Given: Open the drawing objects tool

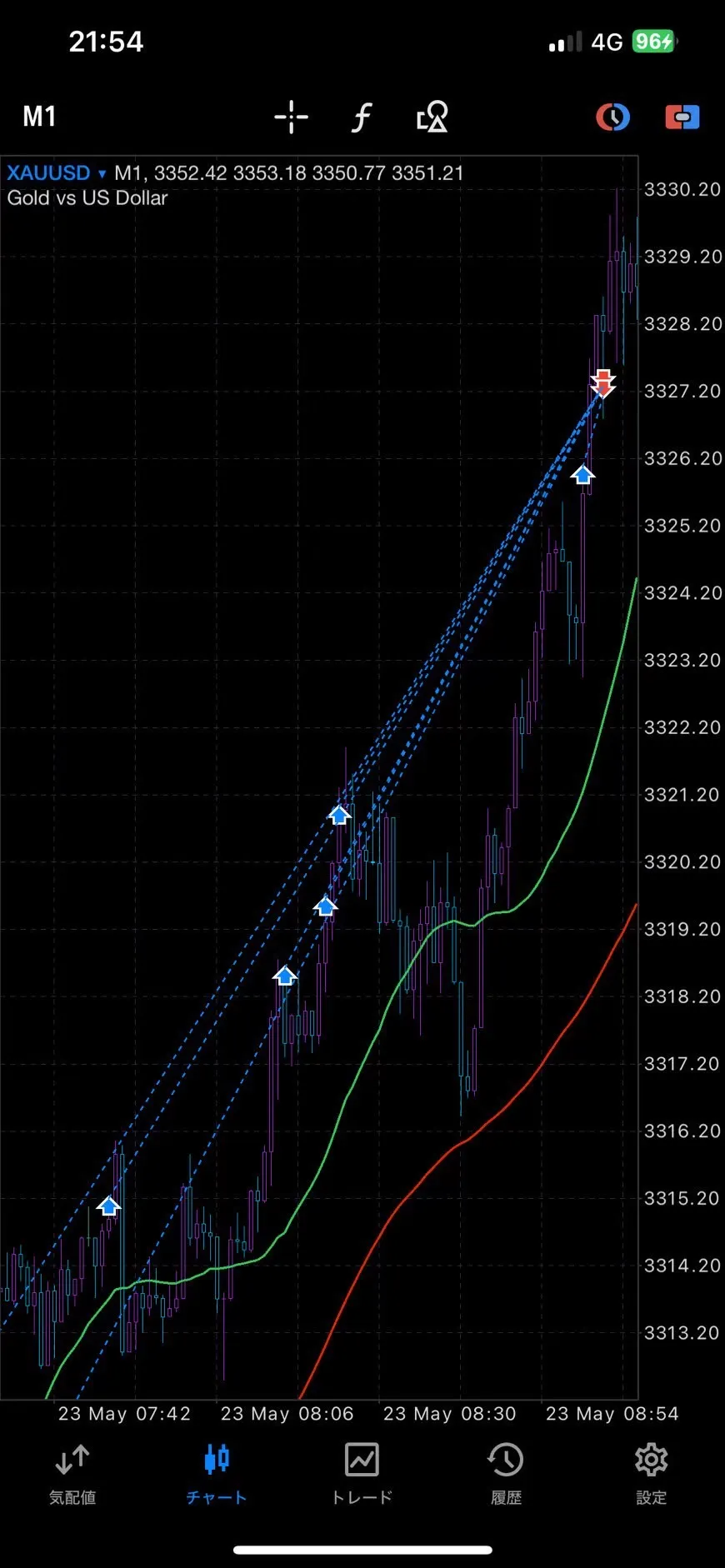Looking at the screenshot, I should point(432,117).
